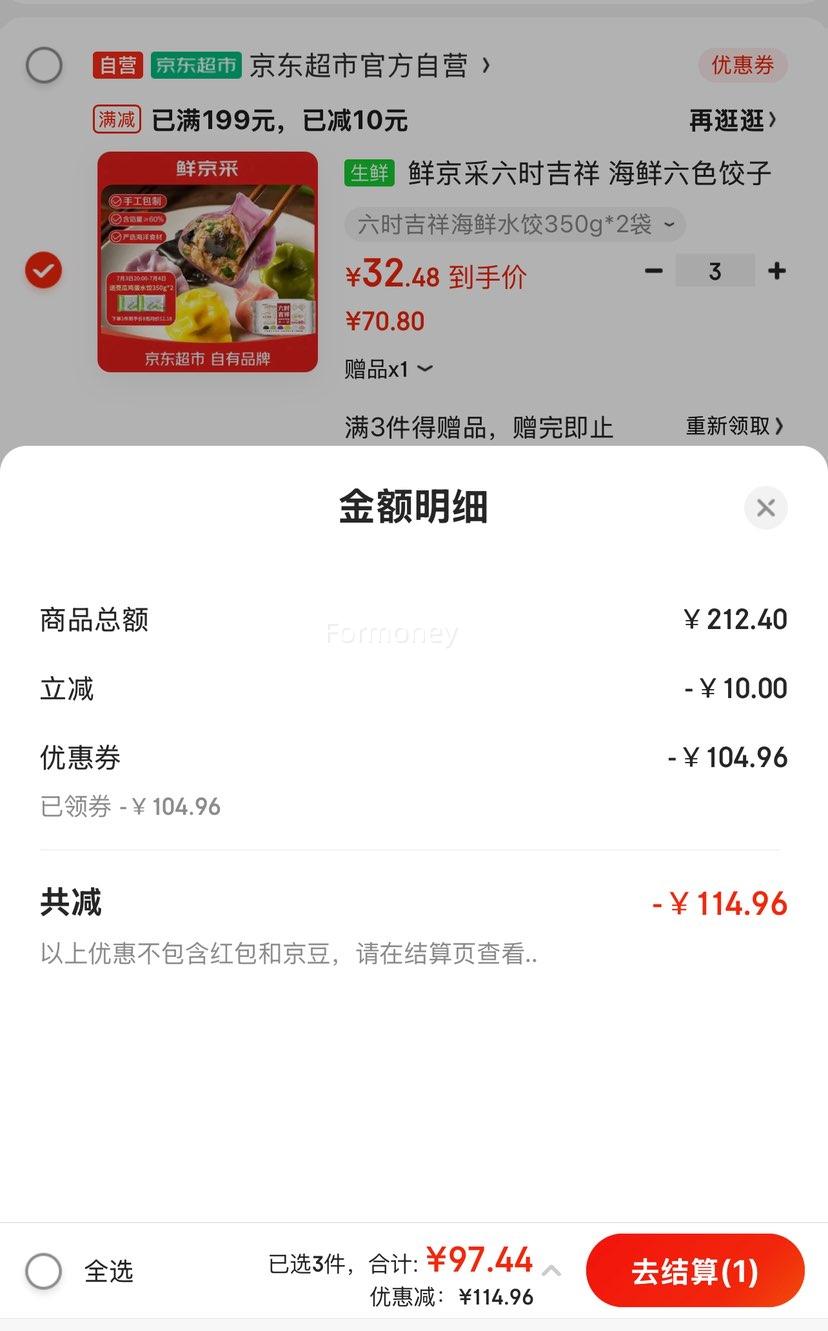Open the 鲜京采 dumpling product image
The width and height of the screenshot is (828, 1331).
tap(208, 262)
